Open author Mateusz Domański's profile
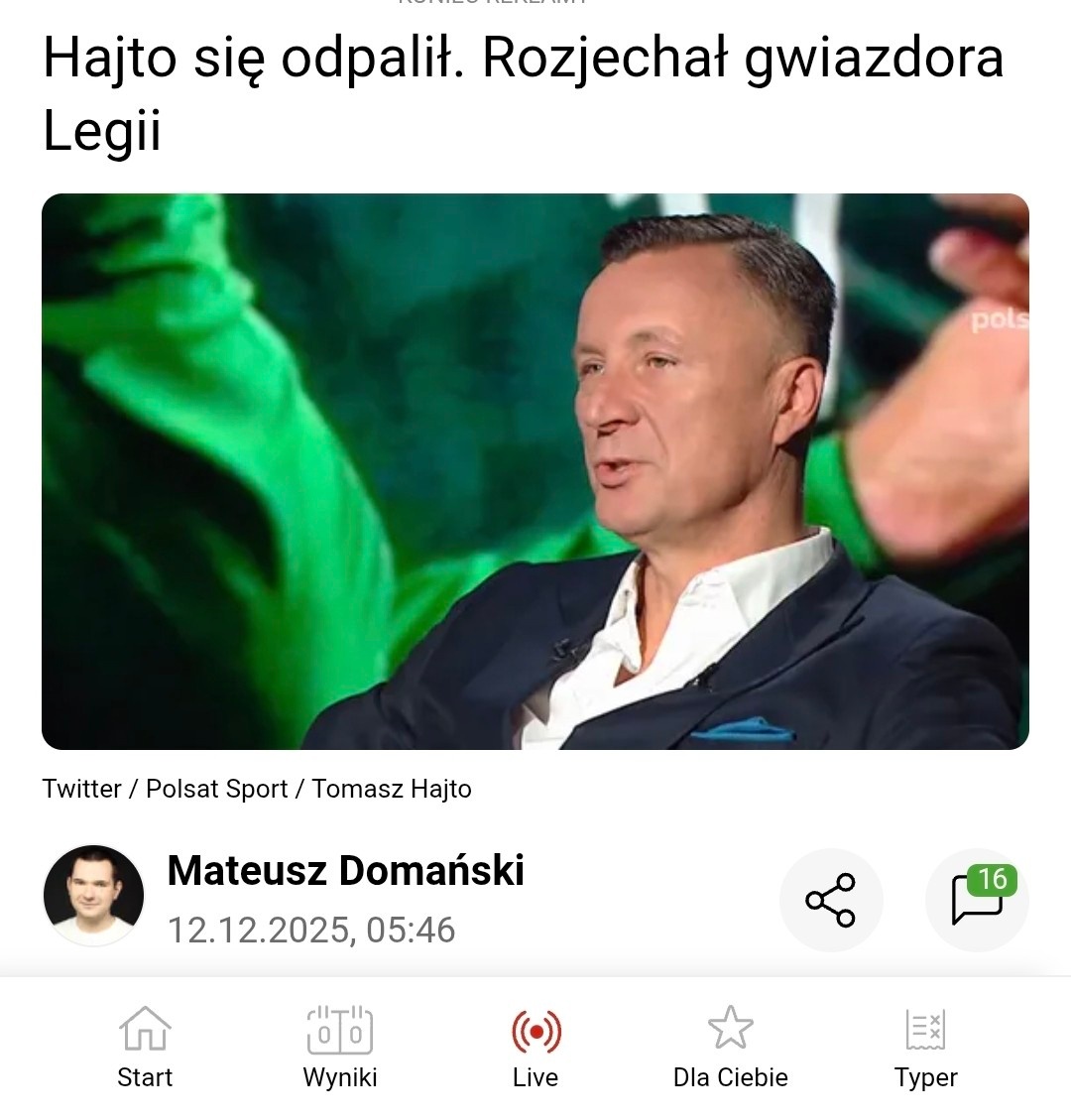Viewport: 1071px width, 1120px height. point(345,871)
